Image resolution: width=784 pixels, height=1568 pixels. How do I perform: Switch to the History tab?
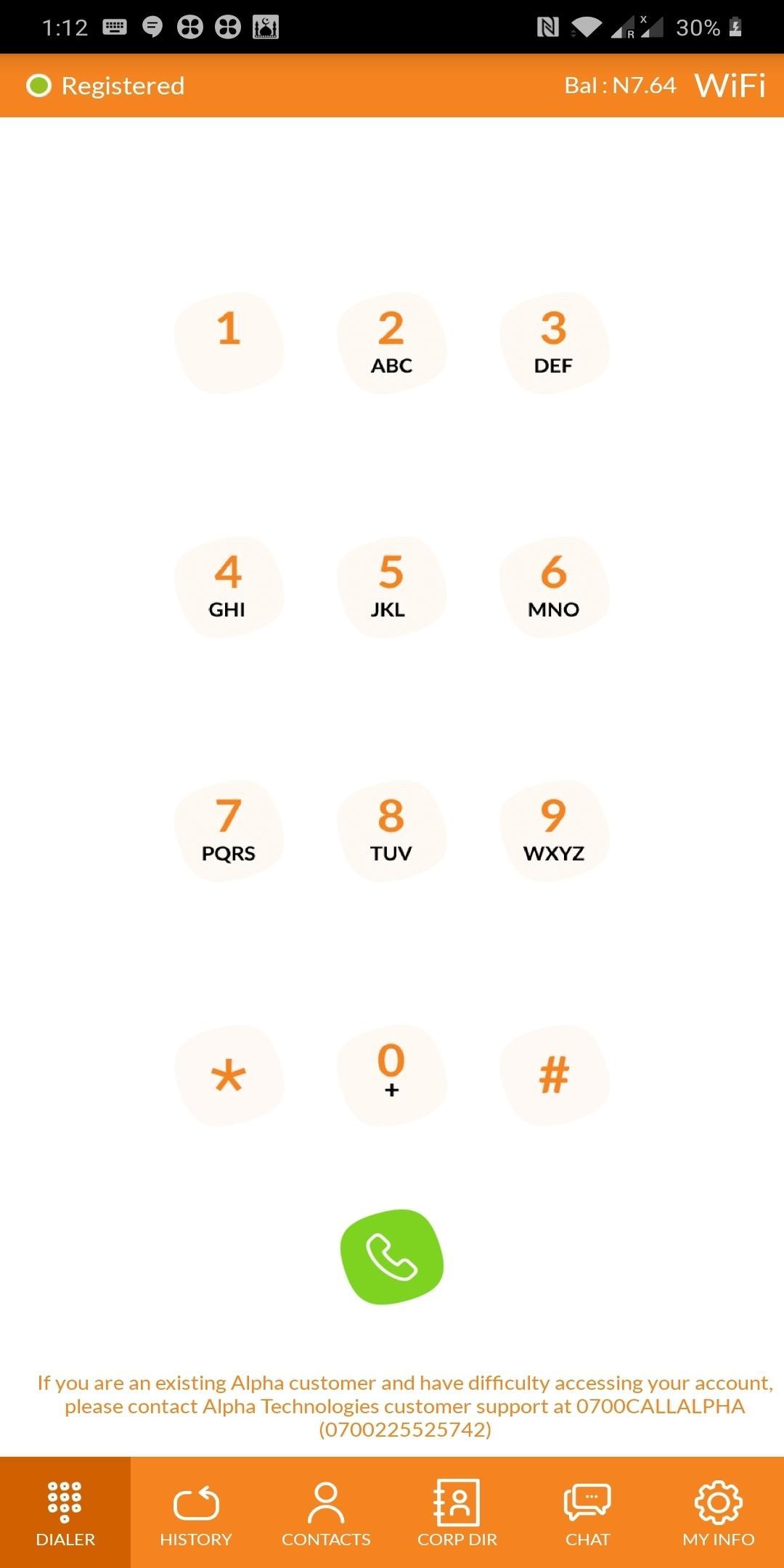(196, 1513)
